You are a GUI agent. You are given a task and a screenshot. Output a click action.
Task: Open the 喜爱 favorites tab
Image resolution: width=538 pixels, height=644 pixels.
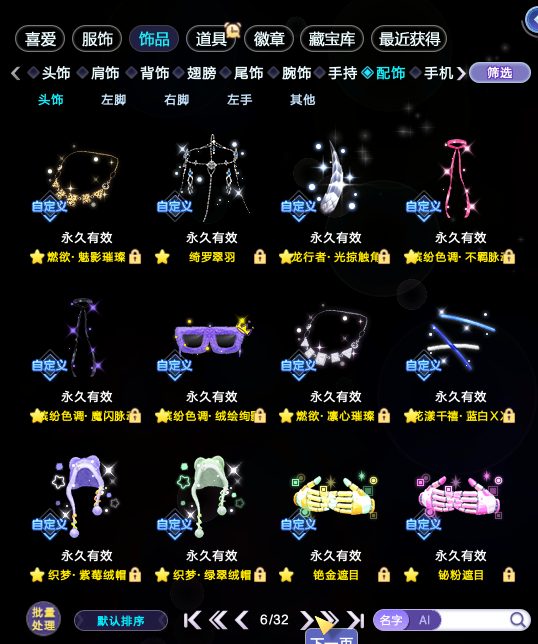40,39
